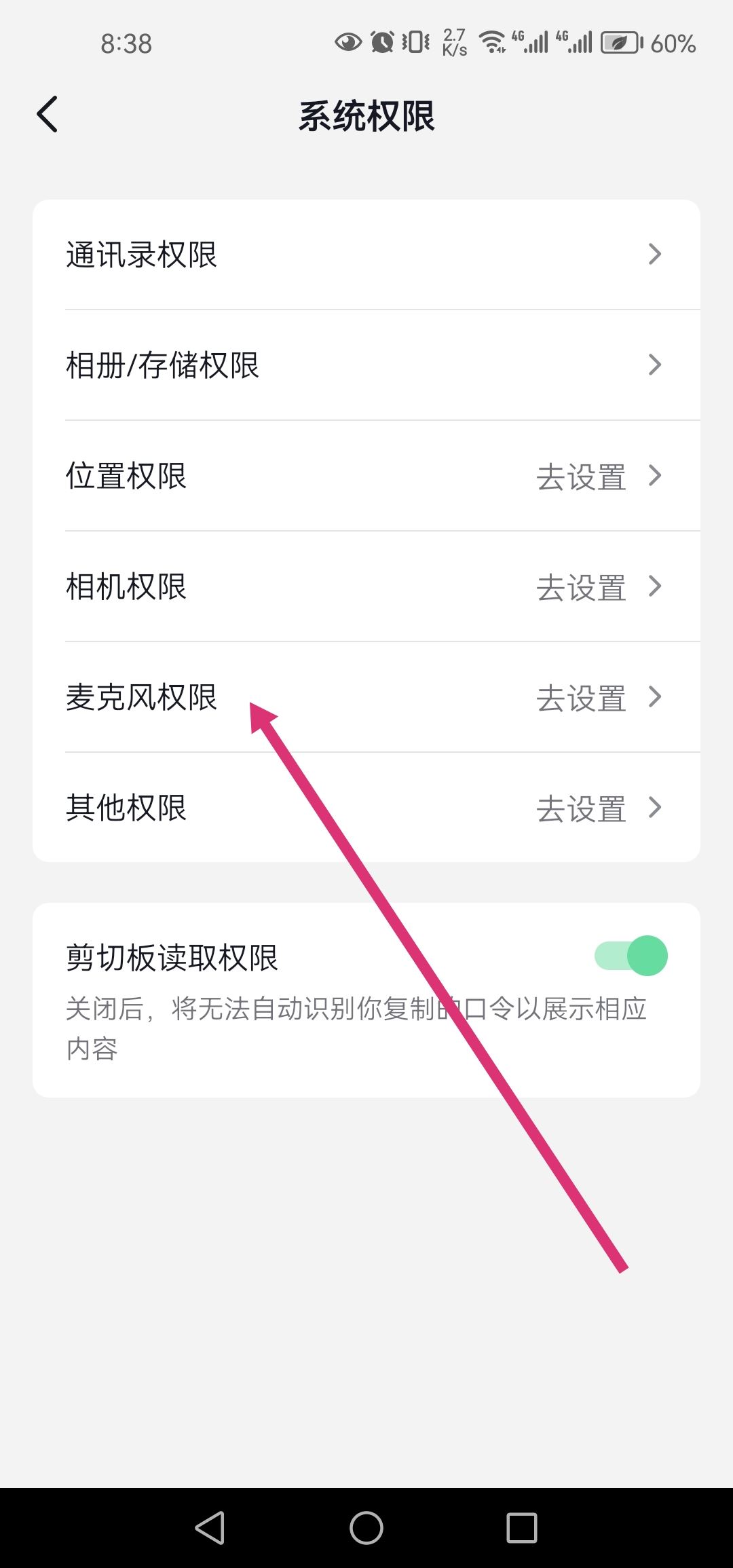Tap the back arrow to leave 系统权限

pyautogui.click(x=48, y=114)
